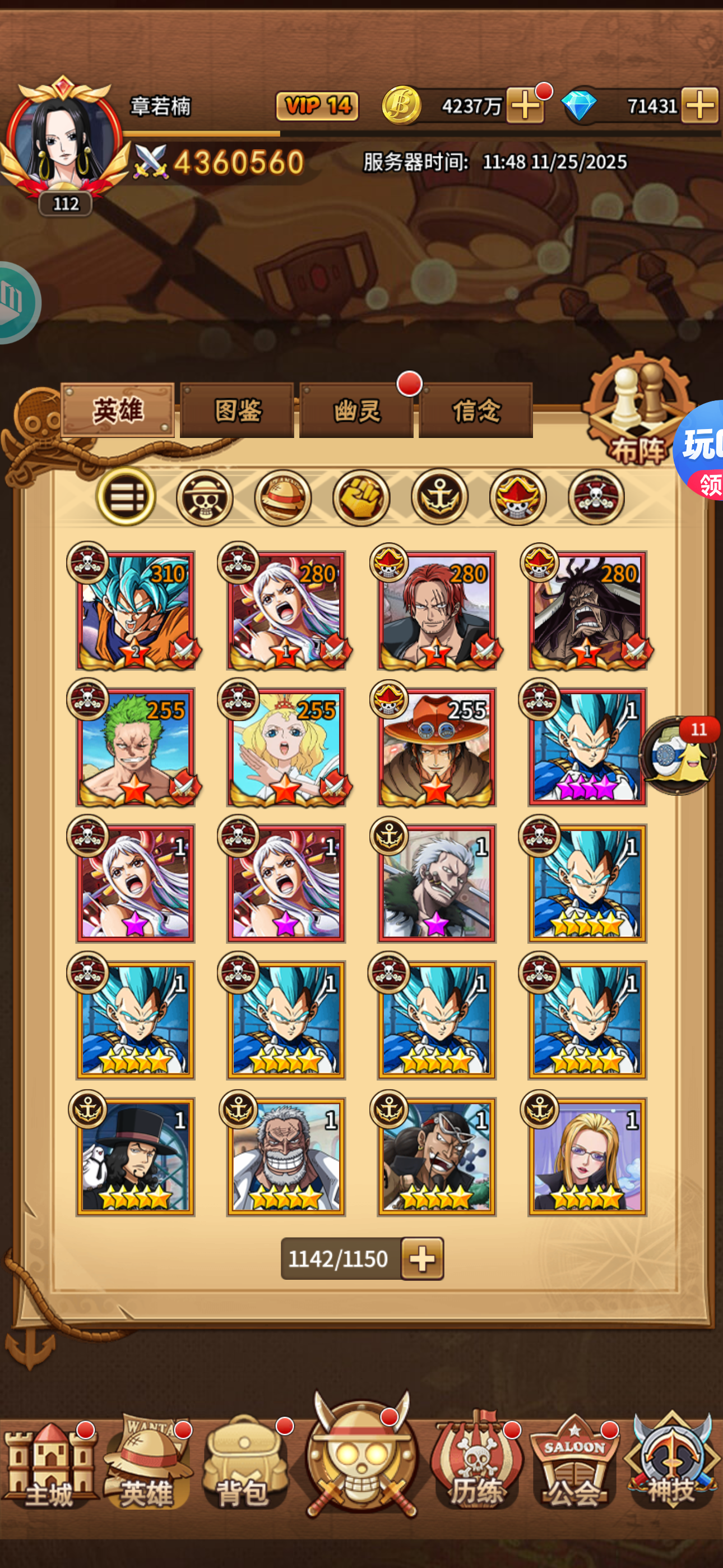Switch to the 信念 tab
This screenshot has width=723, height=1568.
[475, 411]
